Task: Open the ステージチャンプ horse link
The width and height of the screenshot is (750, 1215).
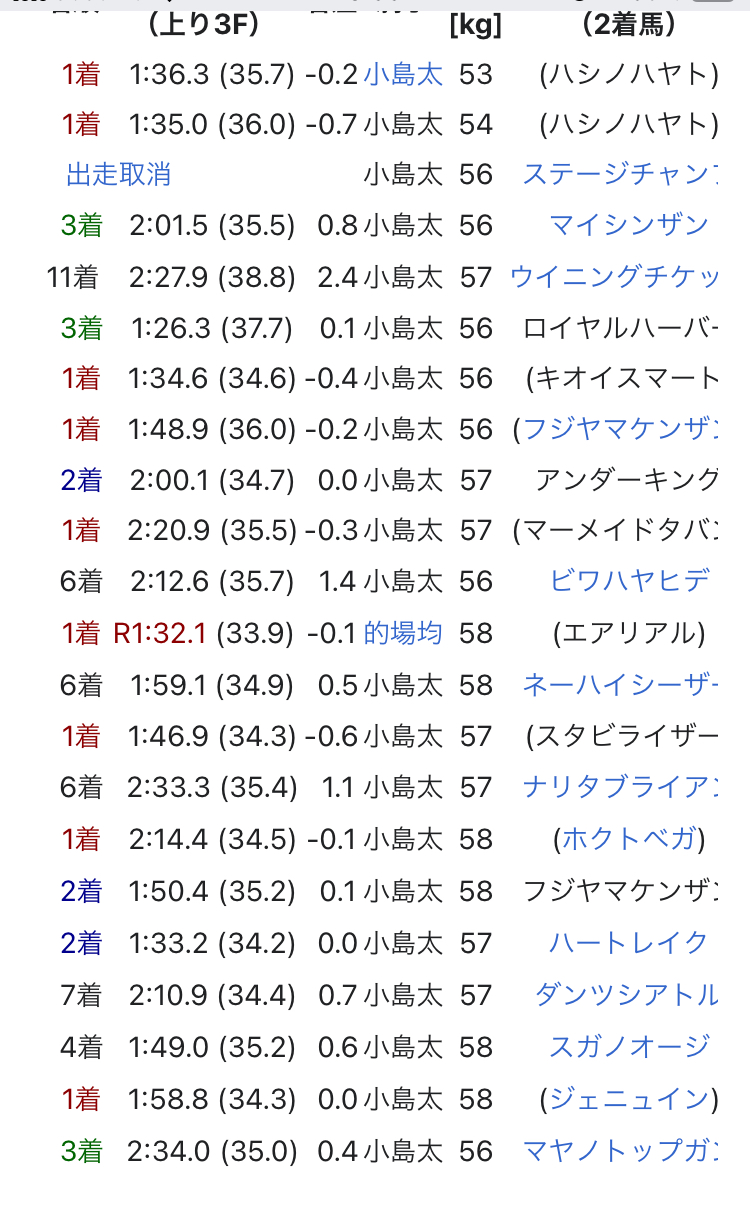Action: coord(620,175)
